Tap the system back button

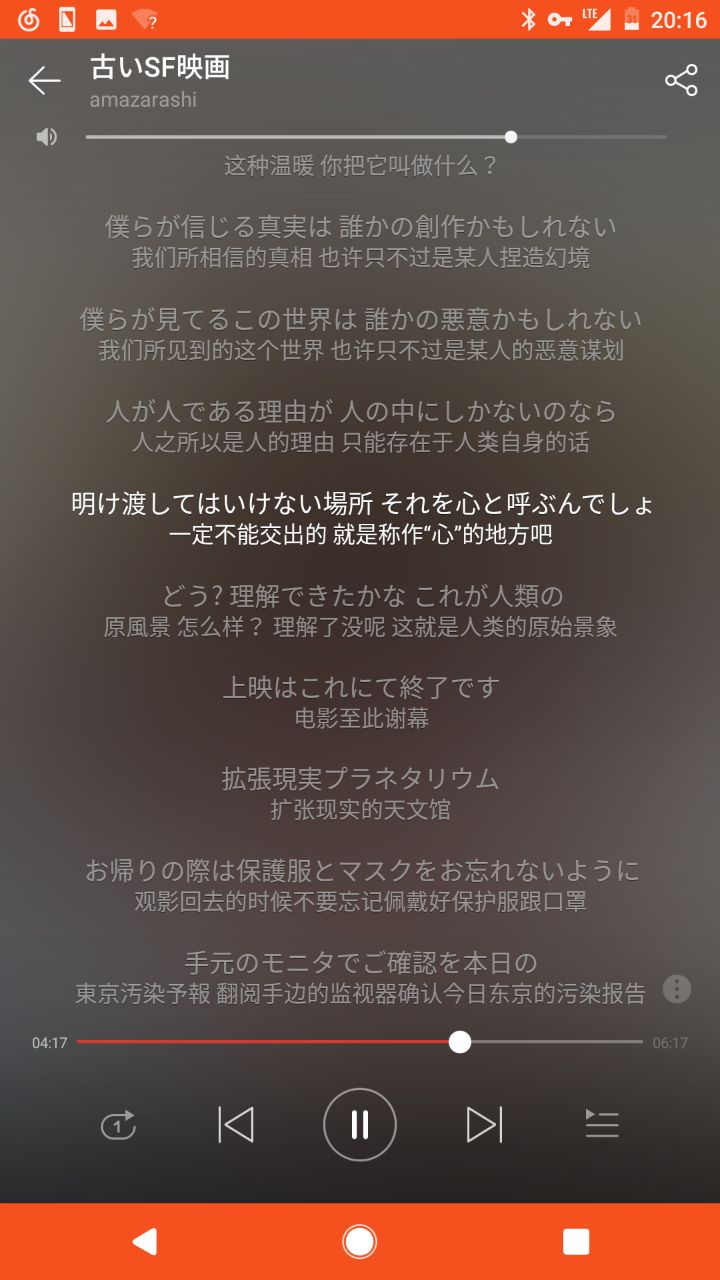(145, 1242)
